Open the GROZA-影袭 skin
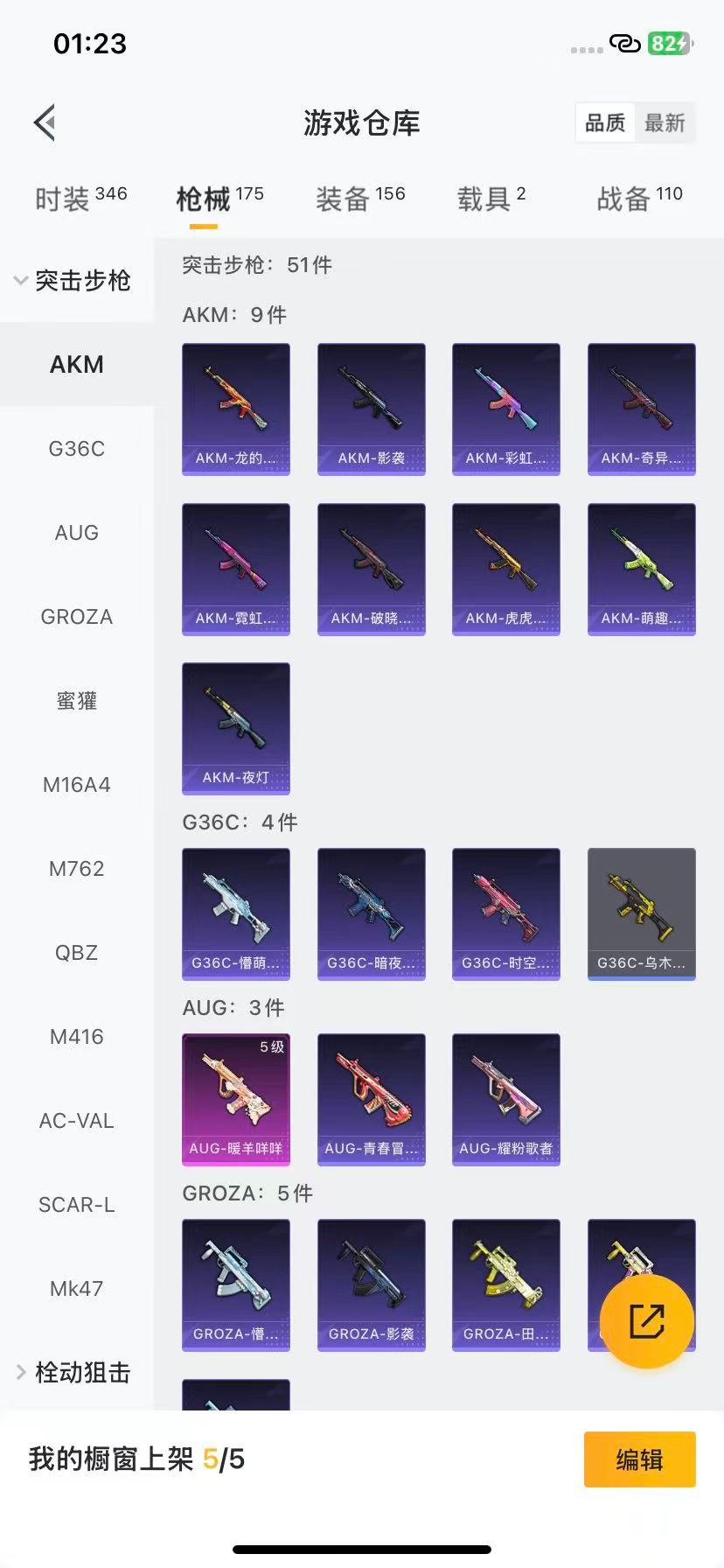Image resolution: width=724 pixels, height=1568 pixels. click(371, 1284)
